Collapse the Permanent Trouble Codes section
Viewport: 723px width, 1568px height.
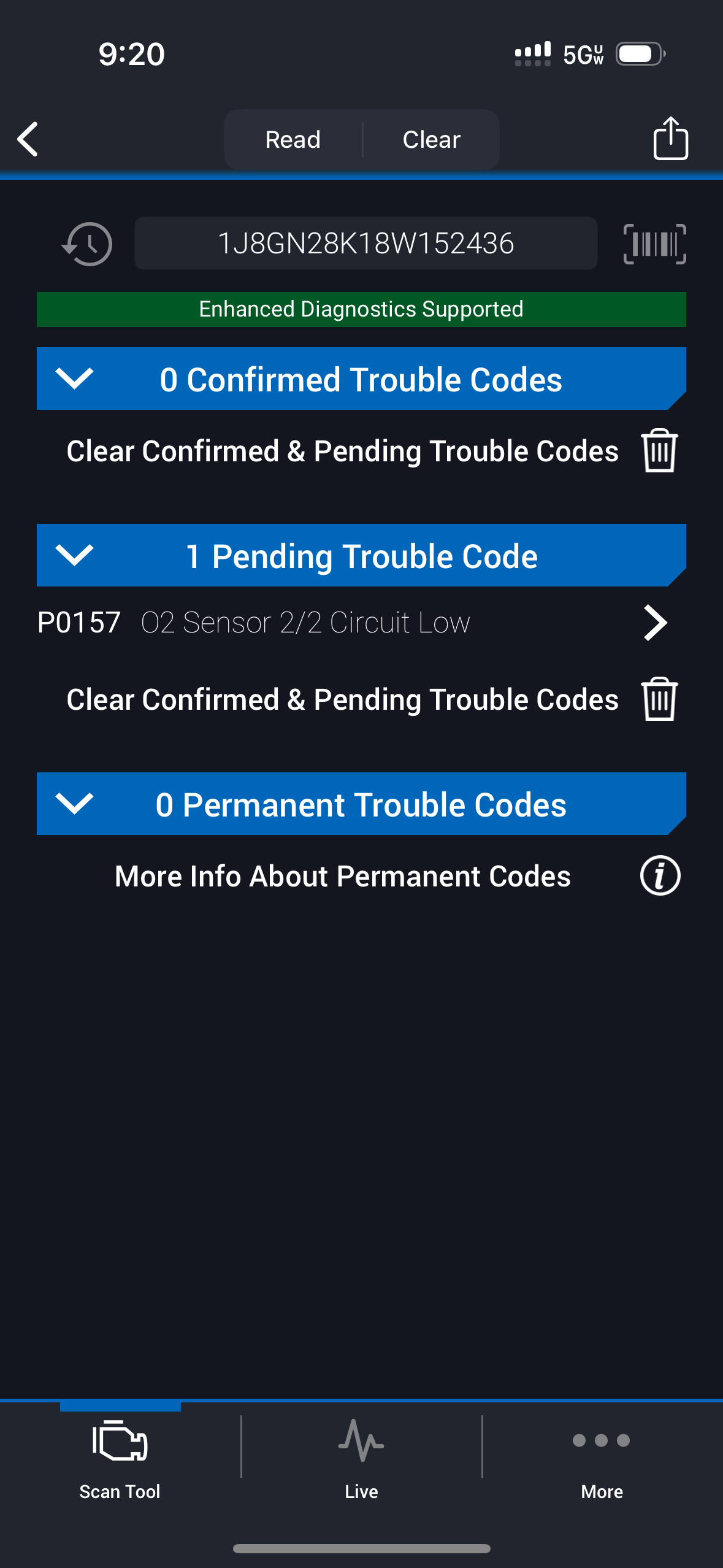pos(74,804)
